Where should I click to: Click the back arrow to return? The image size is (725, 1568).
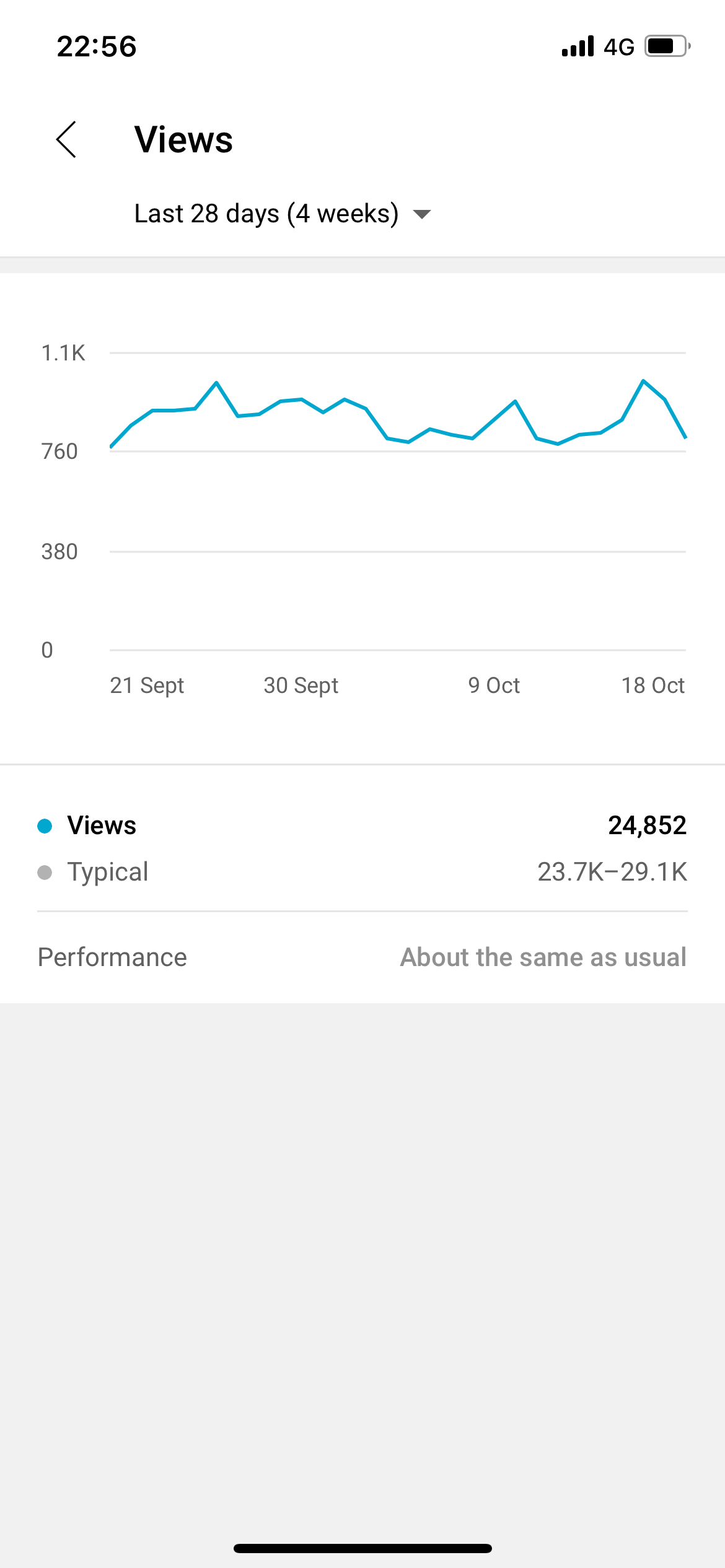pyautogui.click(x=66, y=141)
